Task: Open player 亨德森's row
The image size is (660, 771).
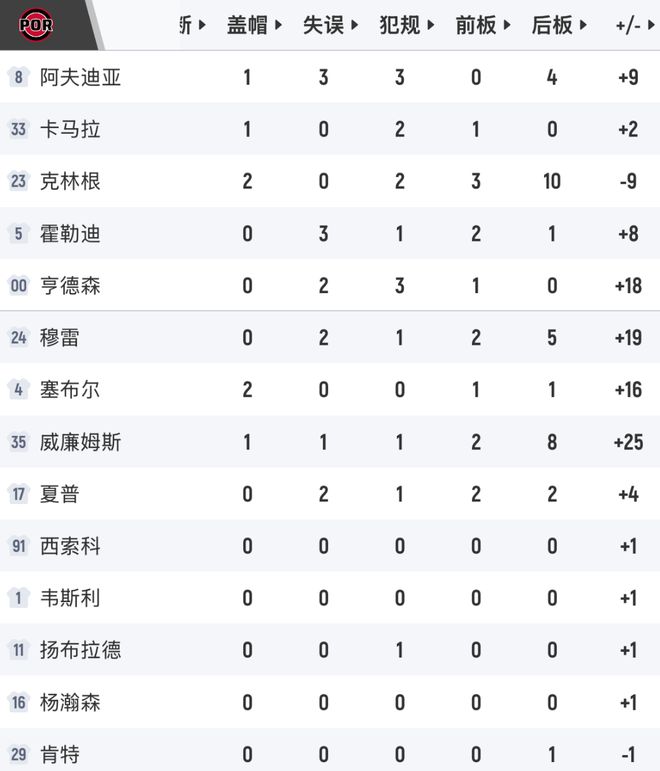Action: pyautogui.click(x=70, y=286)
